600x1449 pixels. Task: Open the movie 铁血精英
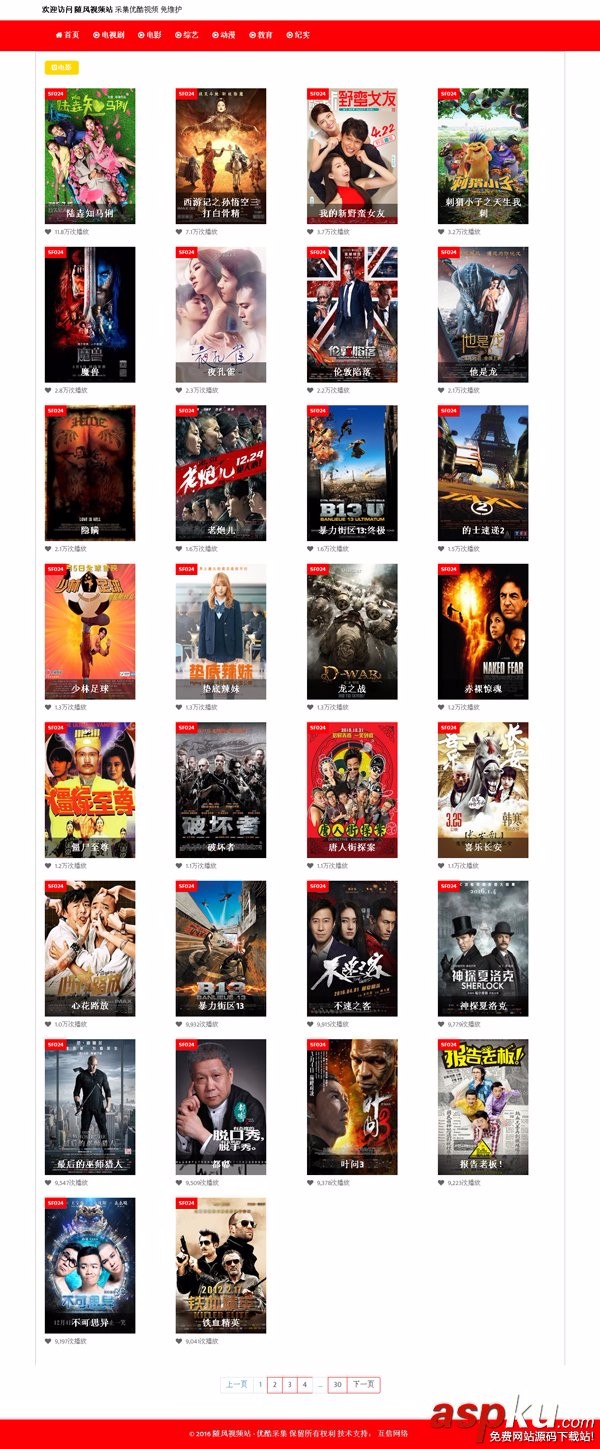[221, 1265]
